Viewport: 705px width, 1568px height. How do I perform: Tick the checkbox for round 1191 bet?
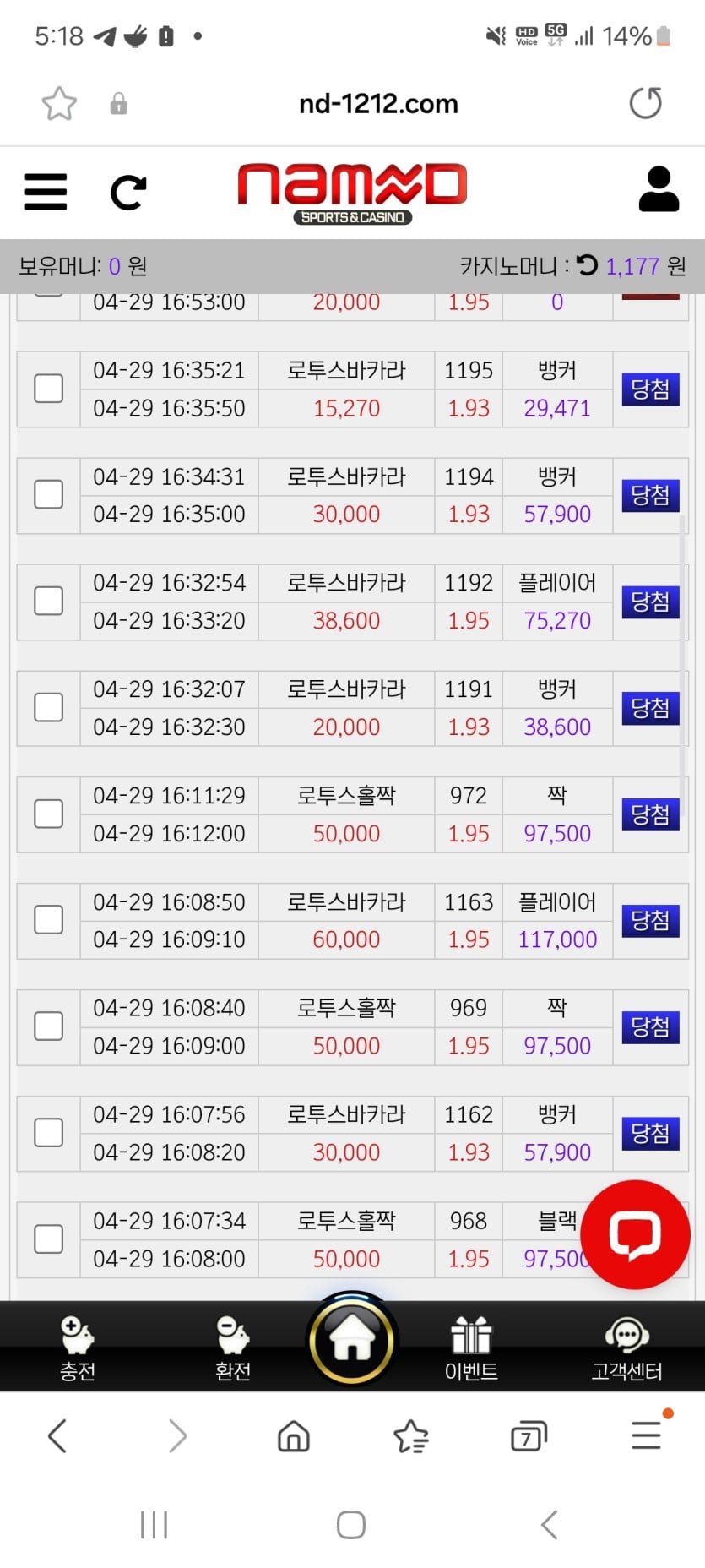48,708
